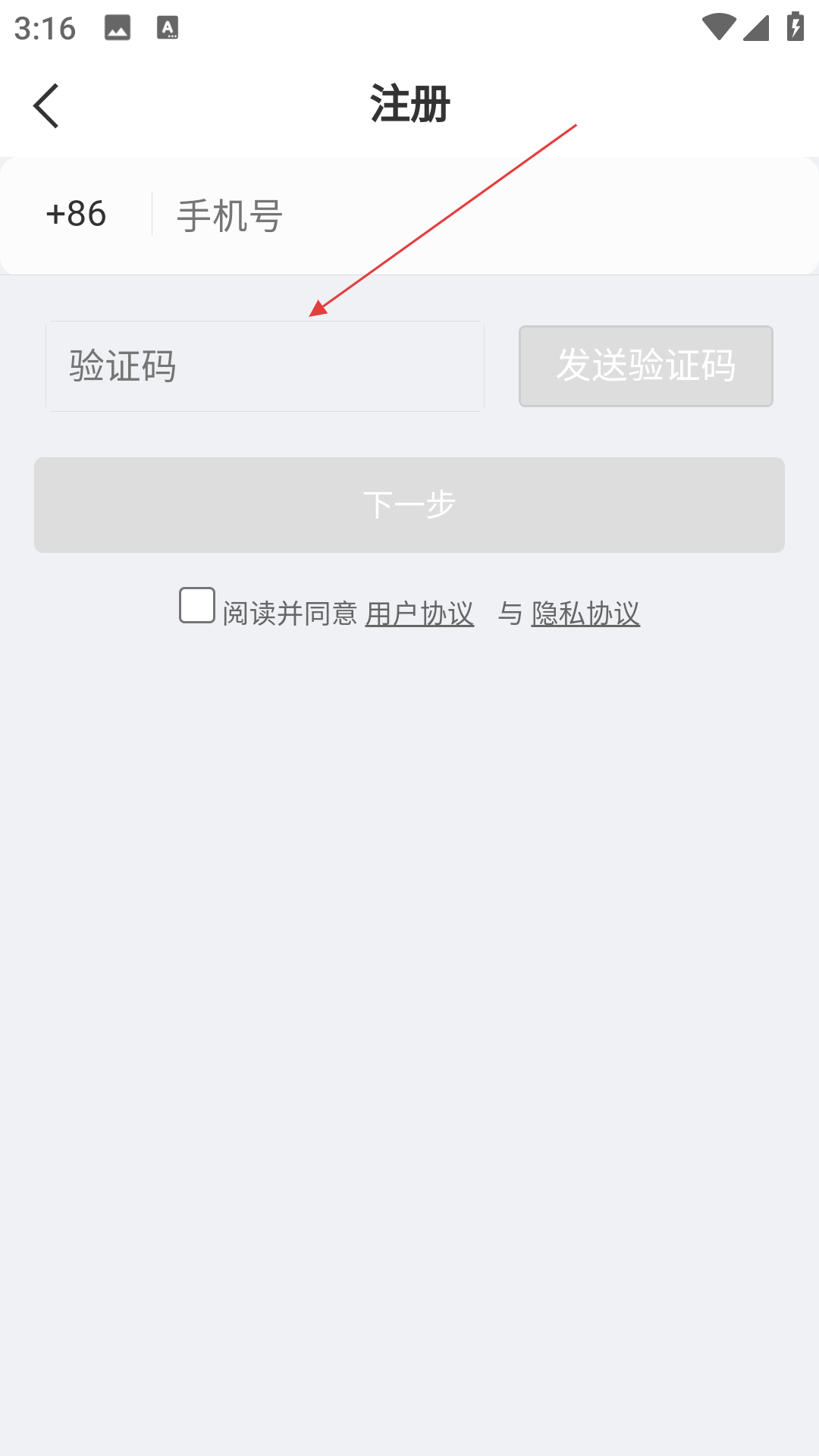The width and height of the screenshot is (819, 1456).
Task: Check the 阅读并同意 agreement checkbox
Action: (197, 605)
